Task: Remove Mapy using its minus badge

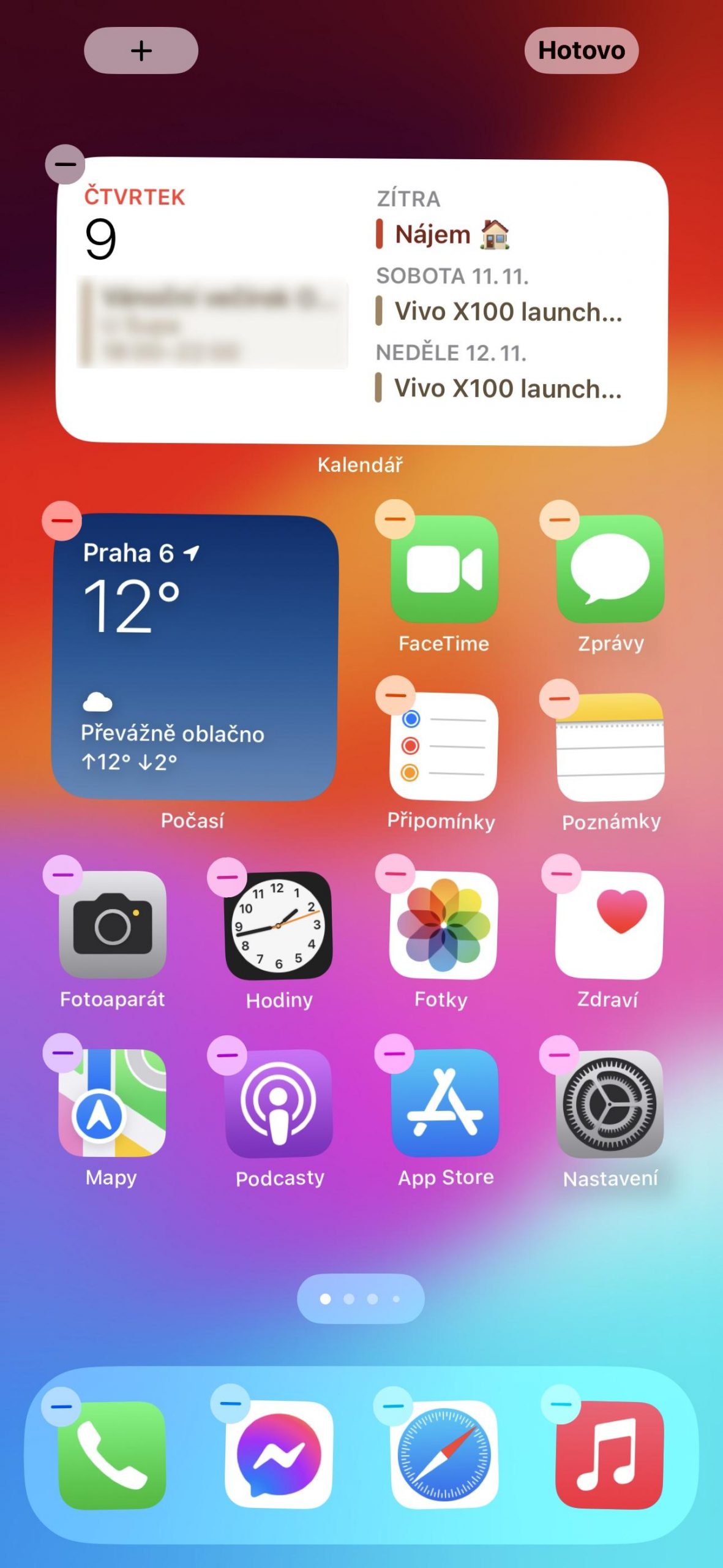Action: pos(62,1053)
